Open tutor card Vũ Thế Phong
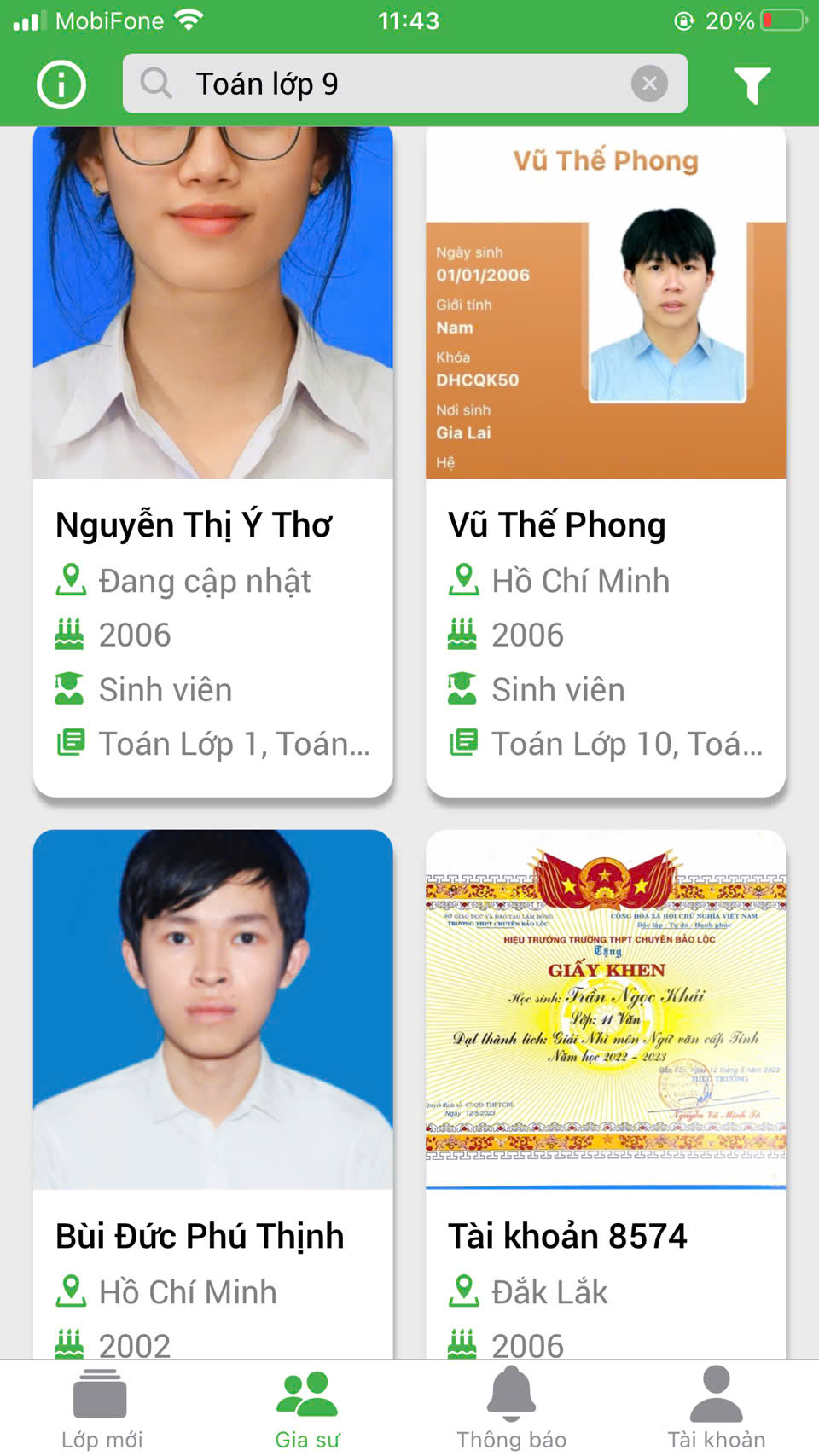The image size is (819, 1456). pyautogui.click(x=605, y=525)
